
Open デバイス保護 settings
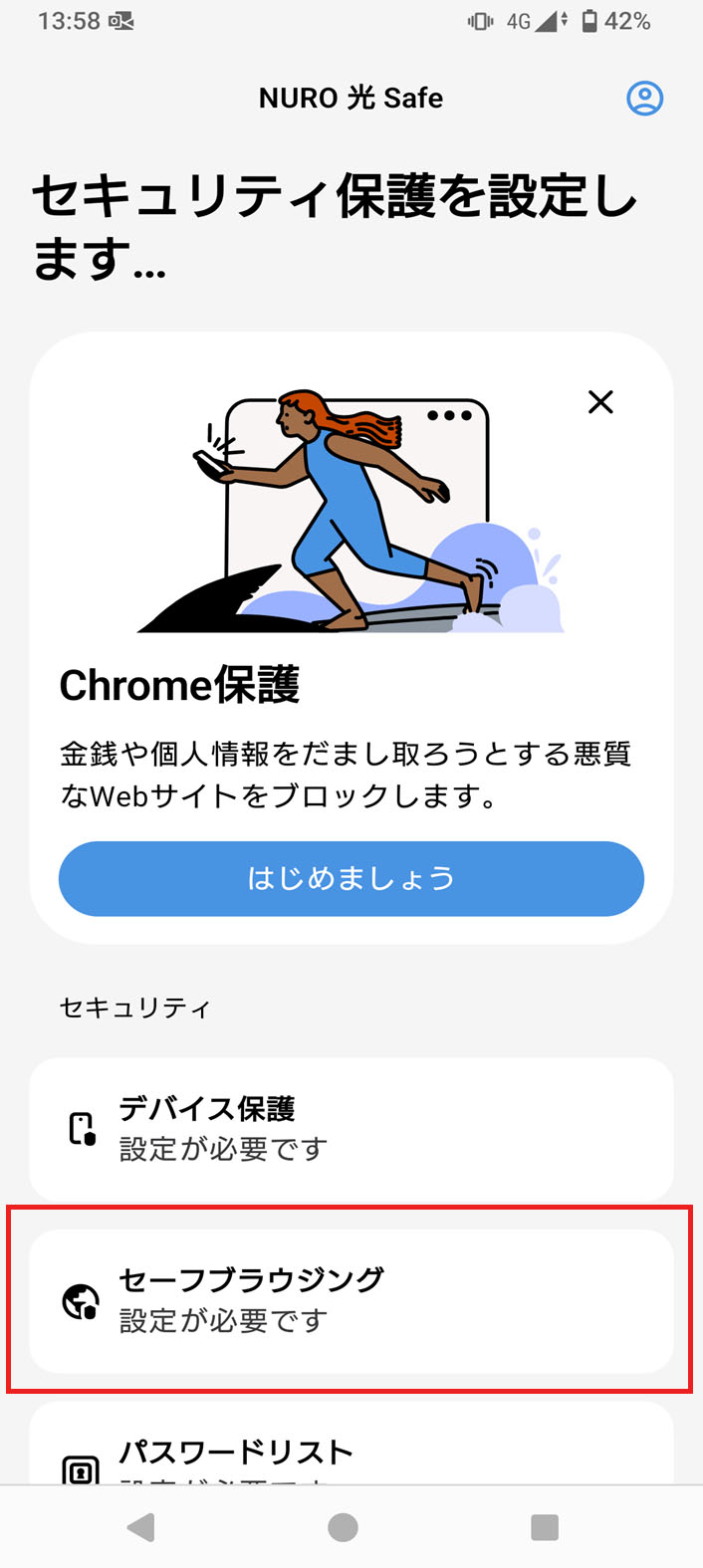tap(351, 1128)
